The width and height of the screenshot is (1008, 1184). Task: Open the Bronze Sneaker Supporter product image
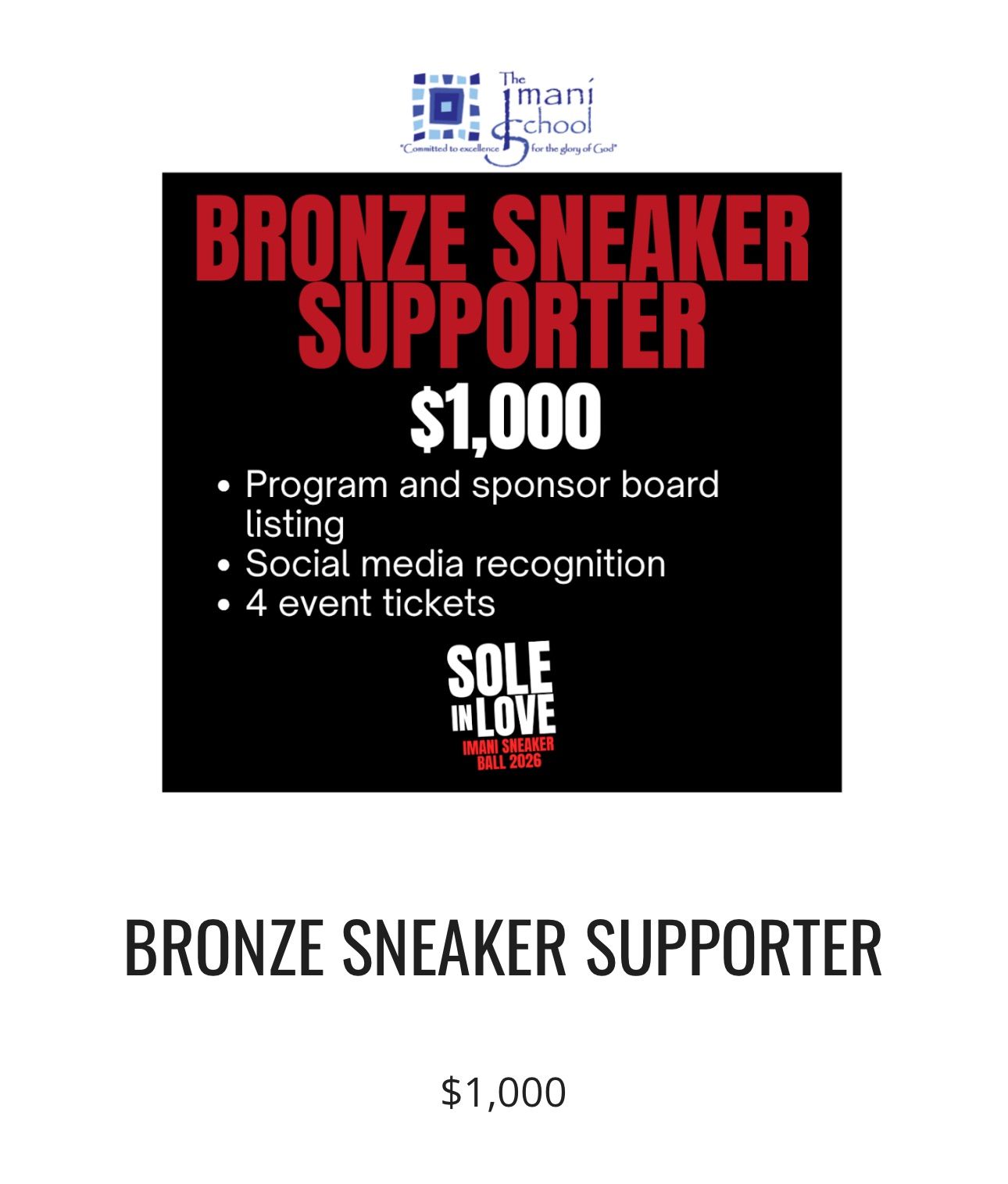click(x=502, y=481)
